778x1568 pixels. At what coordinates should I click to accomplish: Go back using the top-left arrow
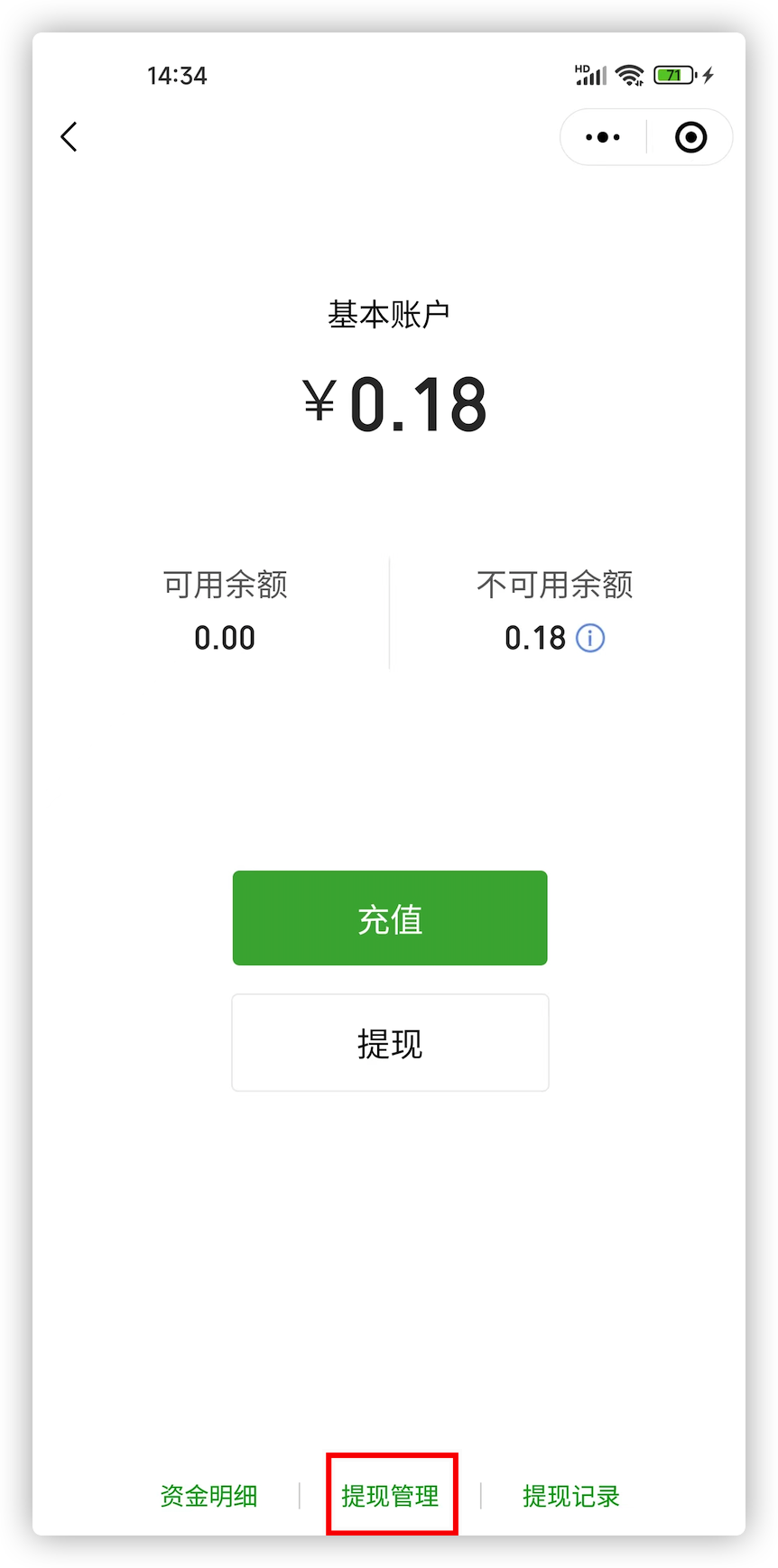pos(69,137)
